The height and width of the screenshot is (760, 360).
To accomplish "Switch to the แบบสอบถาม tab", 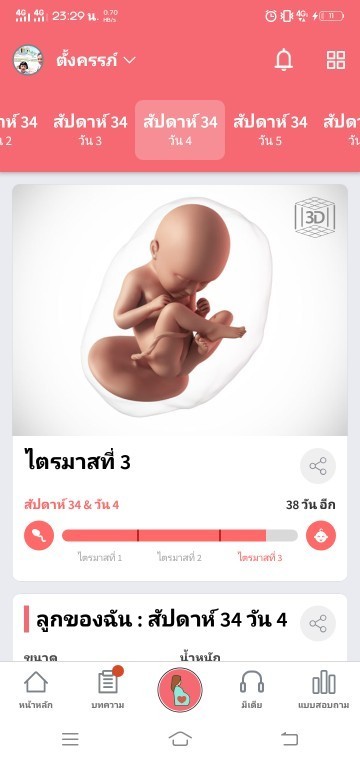I will pos(324,690).
